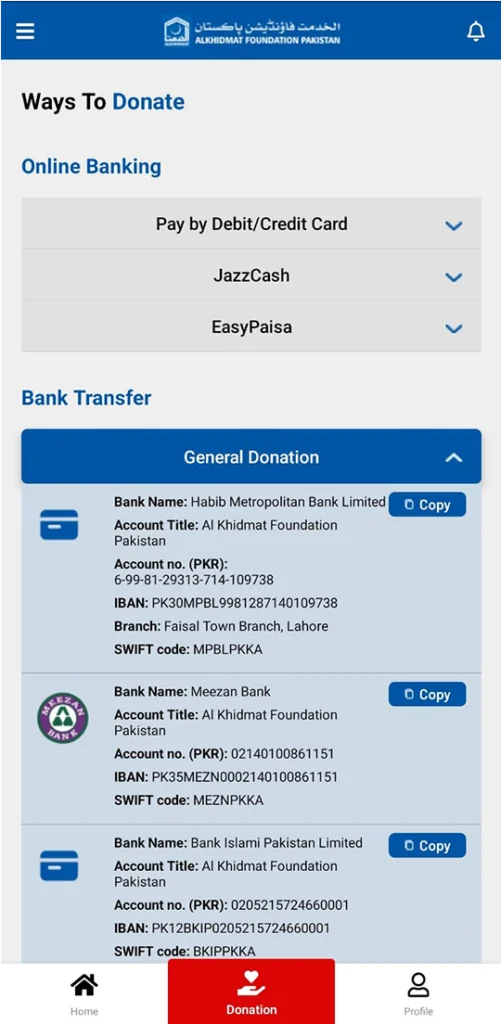Image resolution: width=501 pixels, height=1024 pixels.
Task: Copy Meezan Bank account details
Action: click(x=427, y=694)
